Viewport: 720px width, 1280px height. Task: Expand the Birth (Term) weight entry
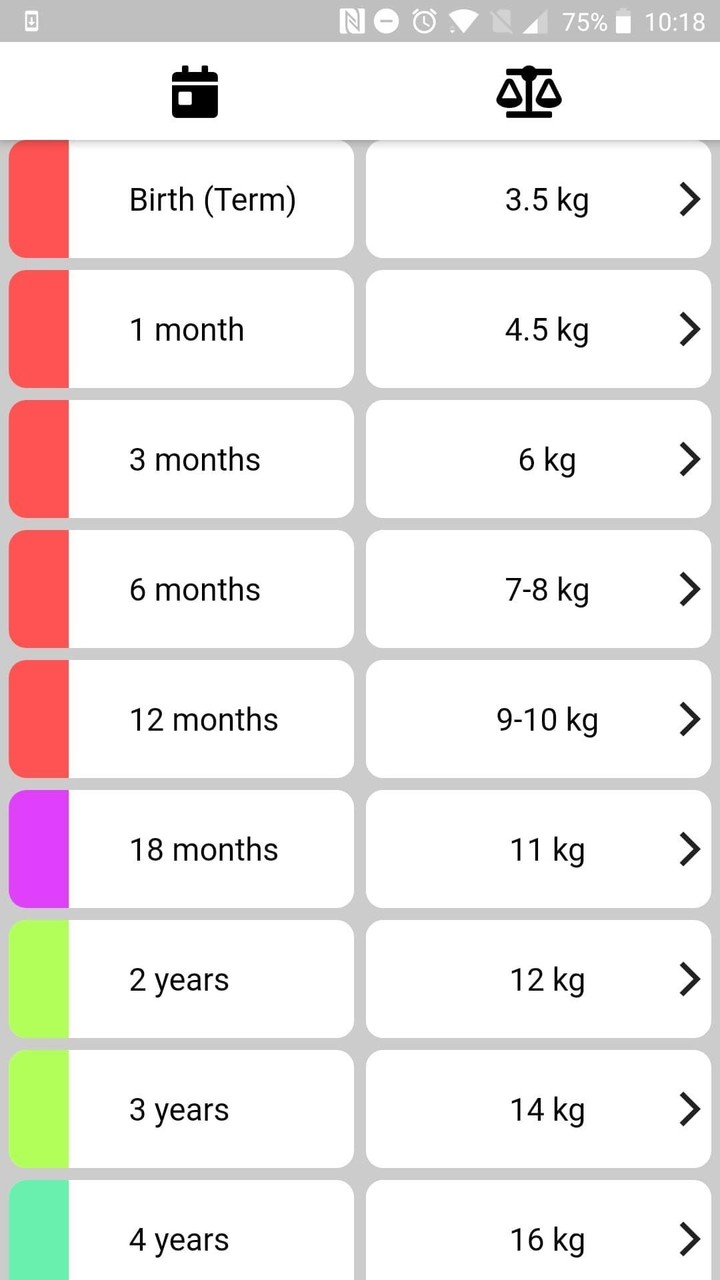pos(689,199)
